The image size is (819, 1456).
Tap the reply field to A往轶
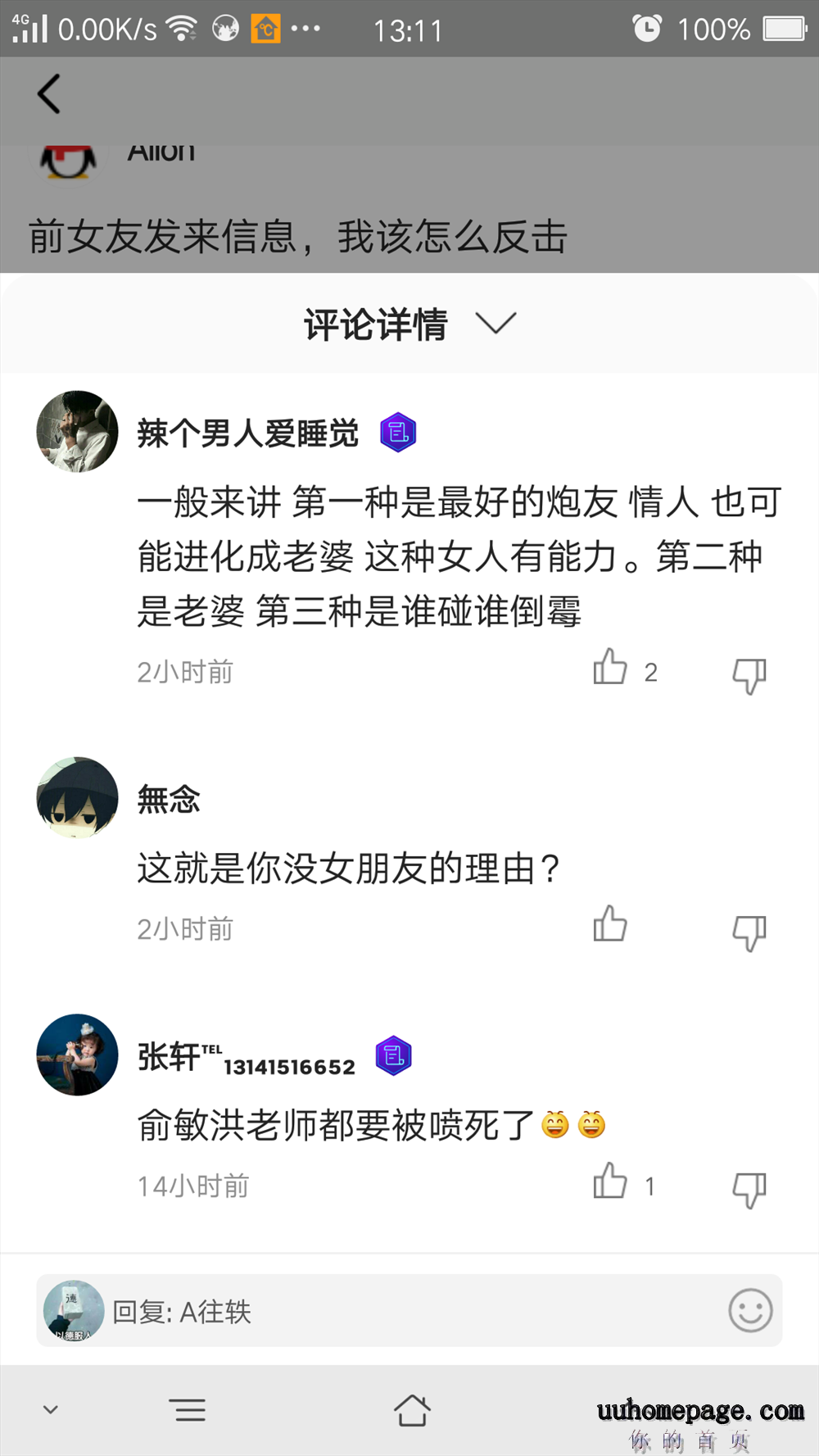tap(409, 1311)
